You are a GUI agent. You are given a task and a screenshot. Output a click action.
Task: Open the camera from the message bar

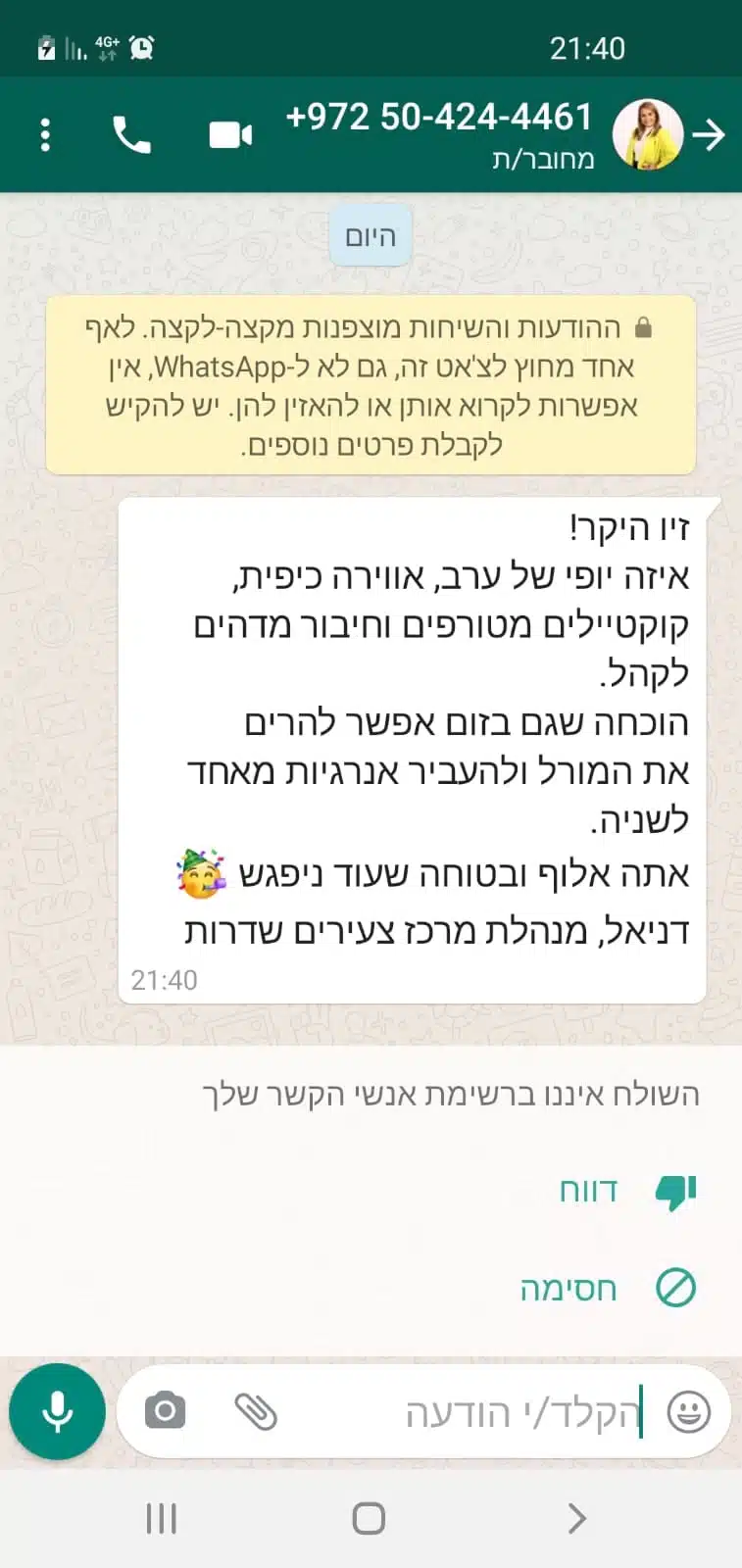165,1411
